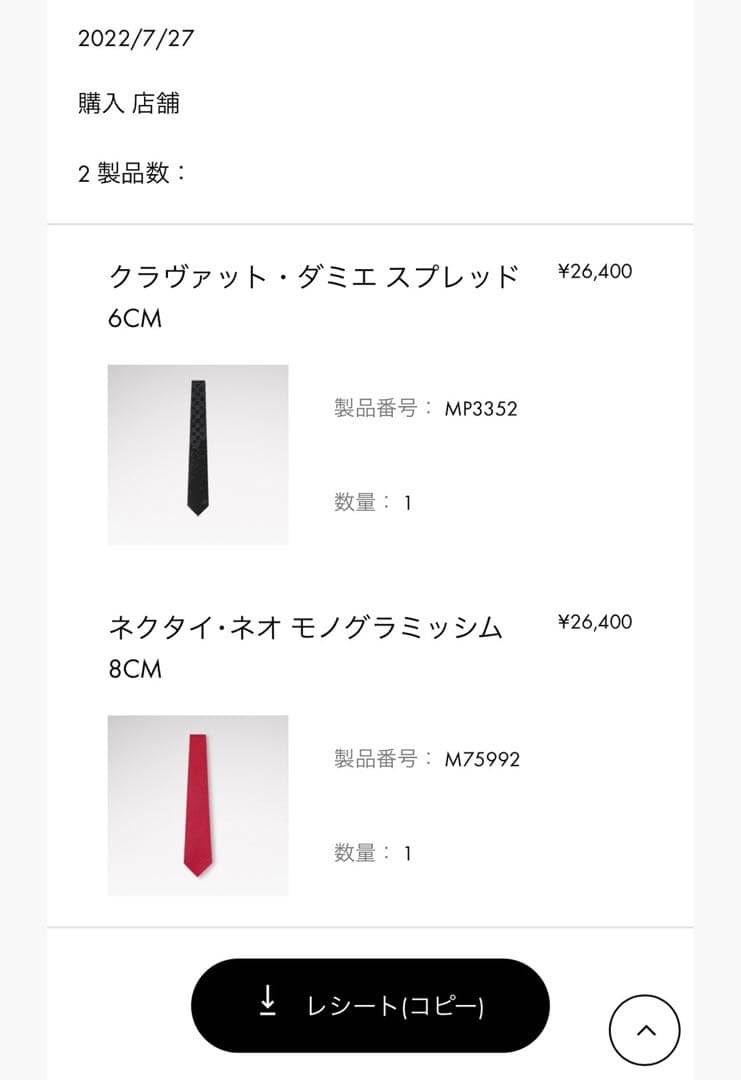Click the ¥26,400 price of the Damier cravat

tap(594, 271)
